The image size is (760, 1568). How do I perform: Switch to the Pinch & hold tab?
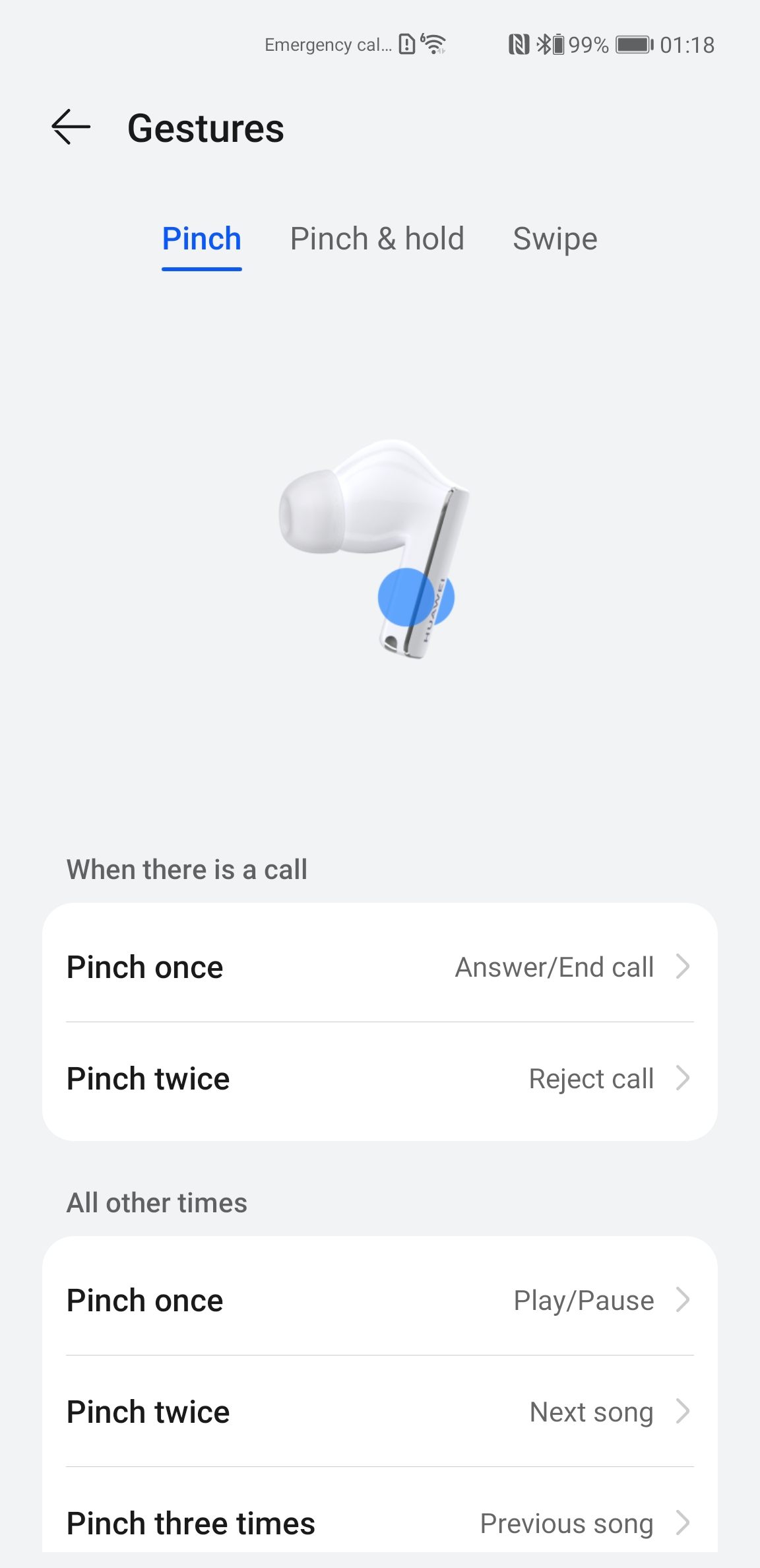(377, 239)
